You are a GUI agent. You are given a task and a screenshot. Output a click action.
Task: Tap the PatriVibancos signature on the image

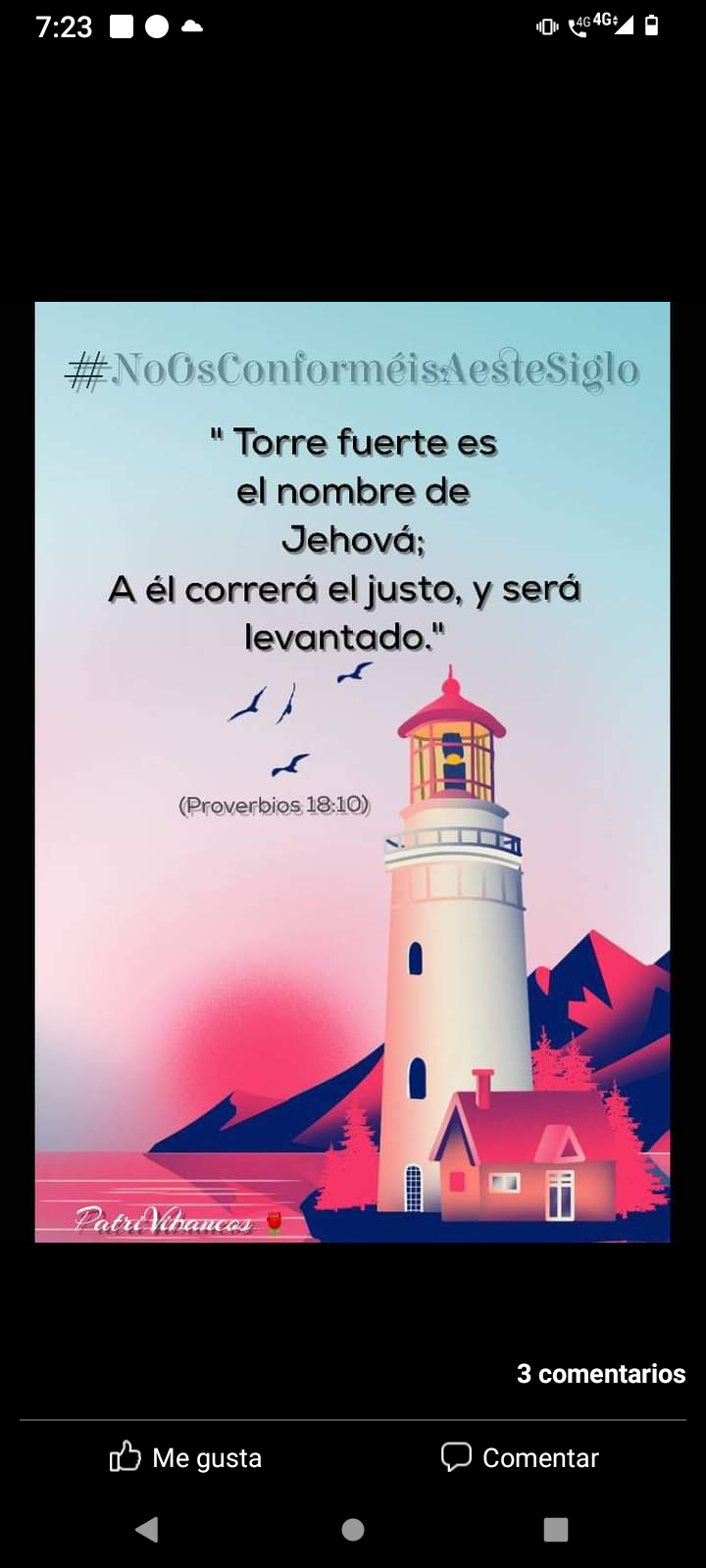(x=167, y=1220)
